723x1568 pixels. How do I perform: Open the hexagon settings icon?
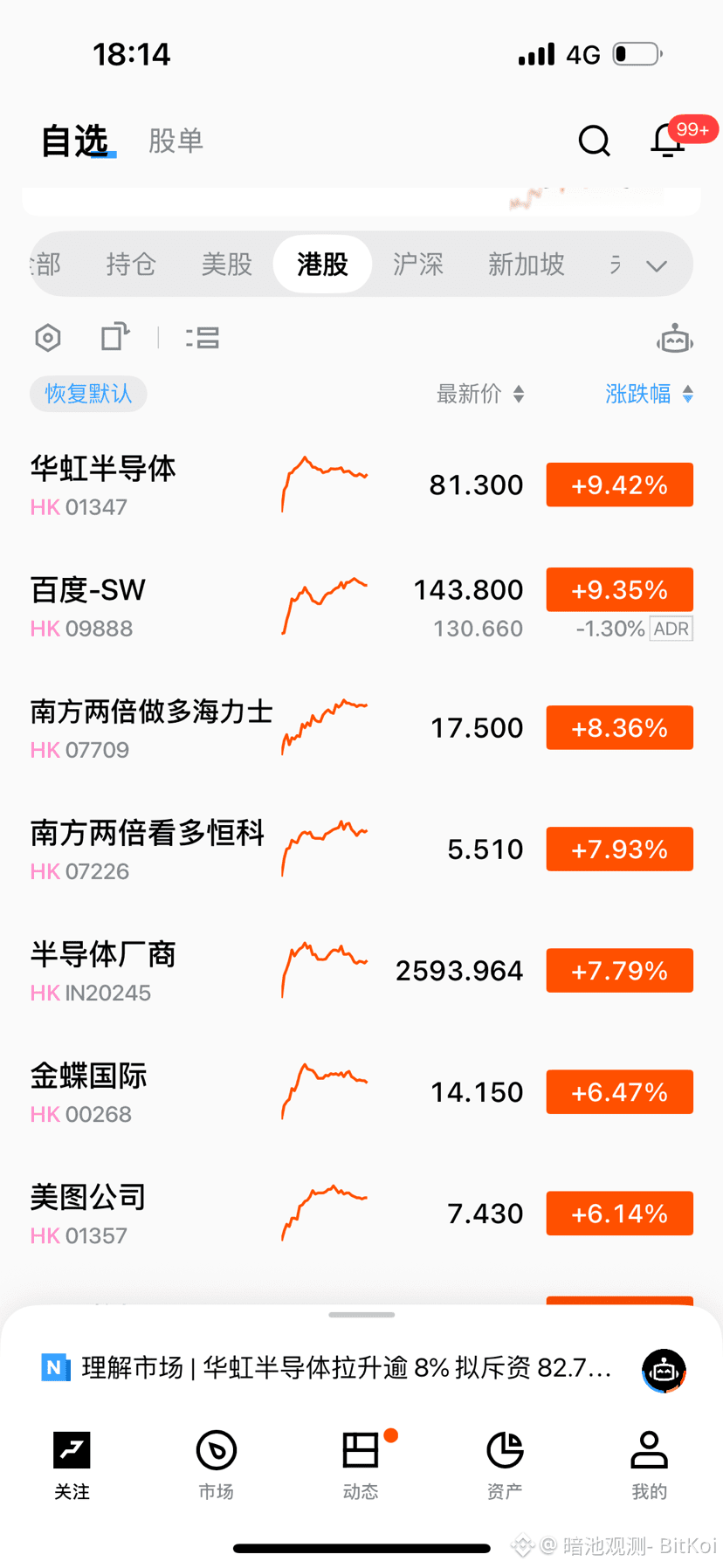click(x=48, y=337)
